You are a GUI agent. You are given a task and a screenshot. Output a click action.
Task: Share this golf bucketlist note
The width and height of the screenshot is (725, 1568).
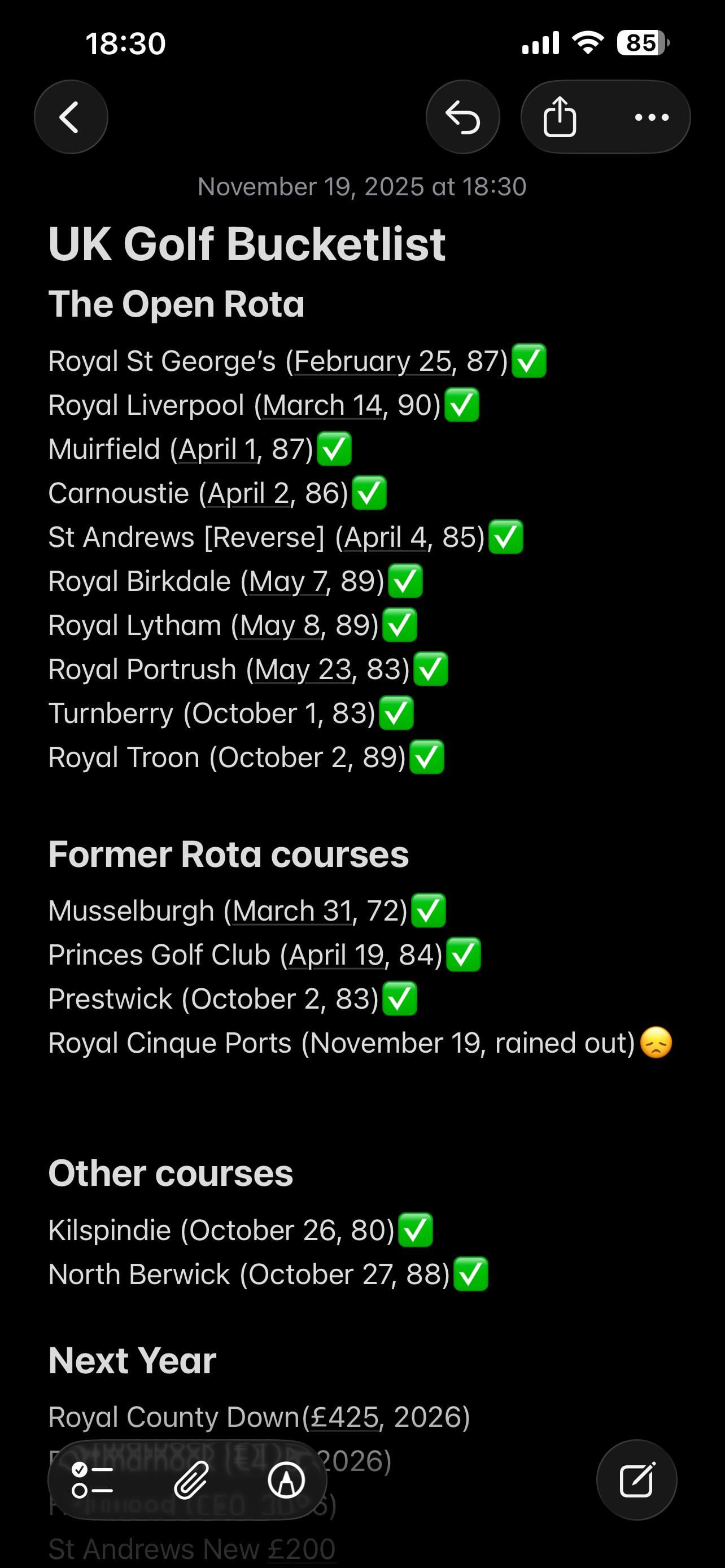pos(560,117)
